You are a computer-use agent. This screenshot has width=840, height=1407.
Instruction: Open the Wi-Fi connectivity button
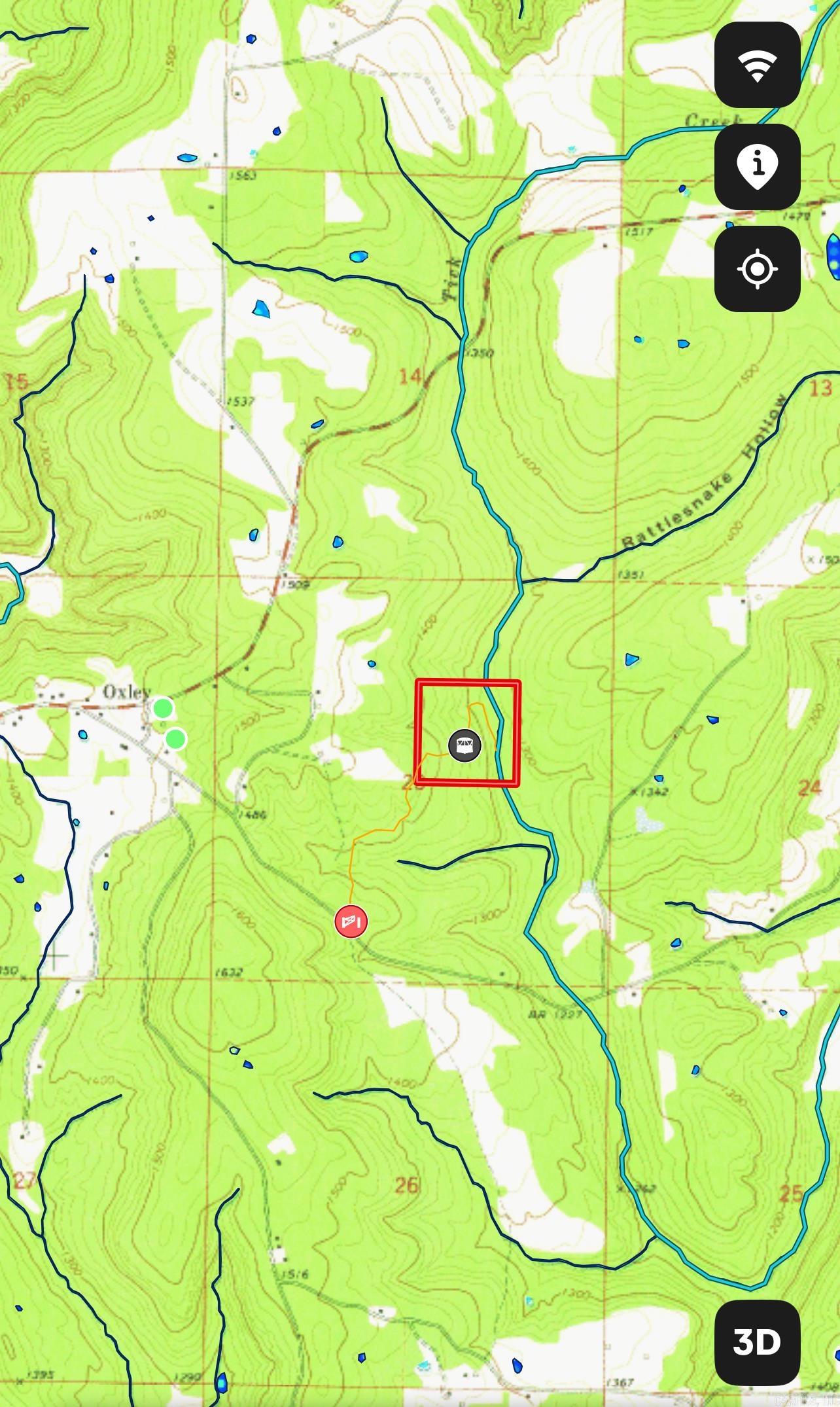pos(757,65)
